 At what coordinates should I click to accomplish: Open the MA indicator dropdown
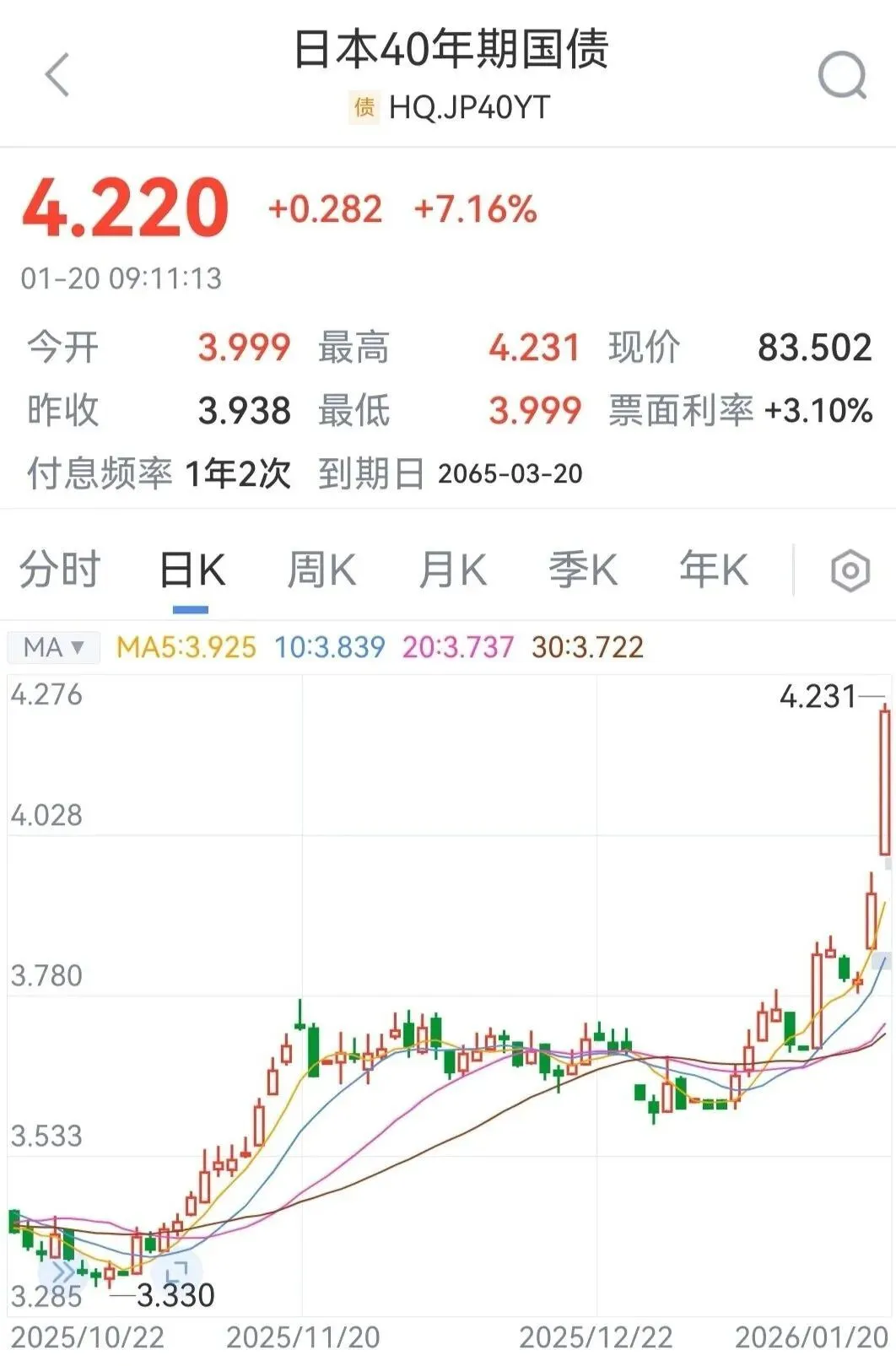point(52,646)
